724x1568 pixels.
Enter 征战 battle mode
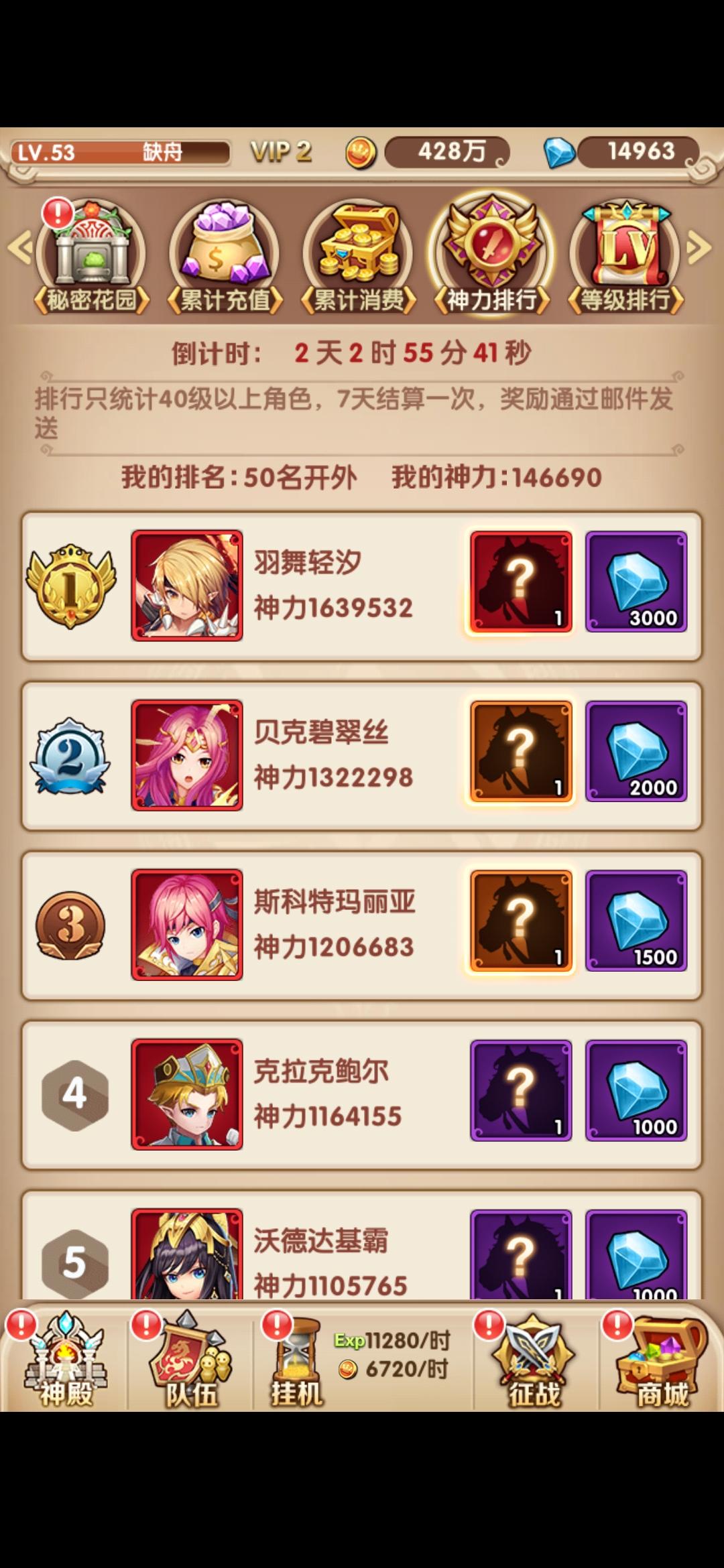tap(534, 1360)
